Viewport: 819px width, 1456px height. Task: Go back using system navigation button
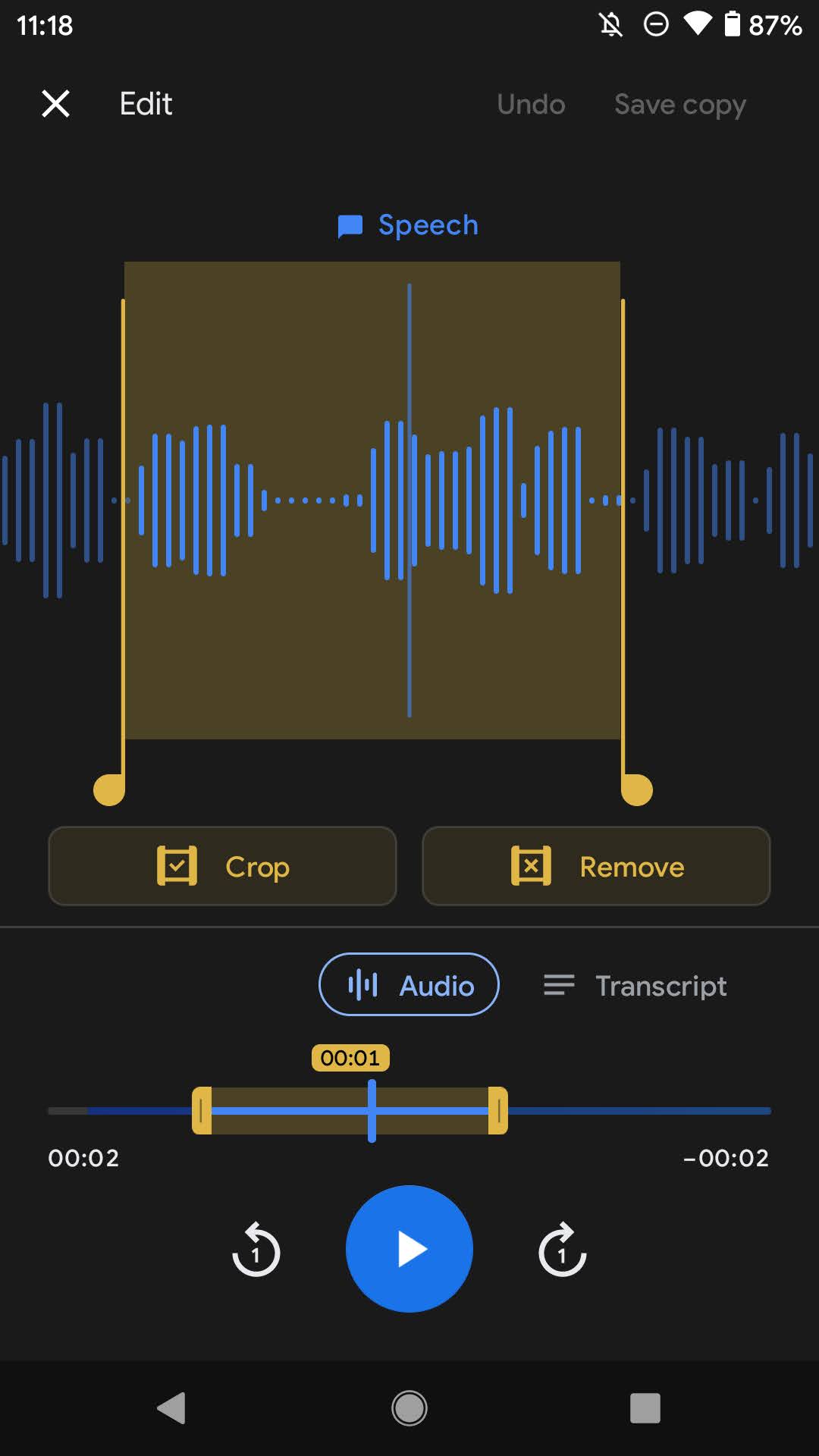[171, 1408]
